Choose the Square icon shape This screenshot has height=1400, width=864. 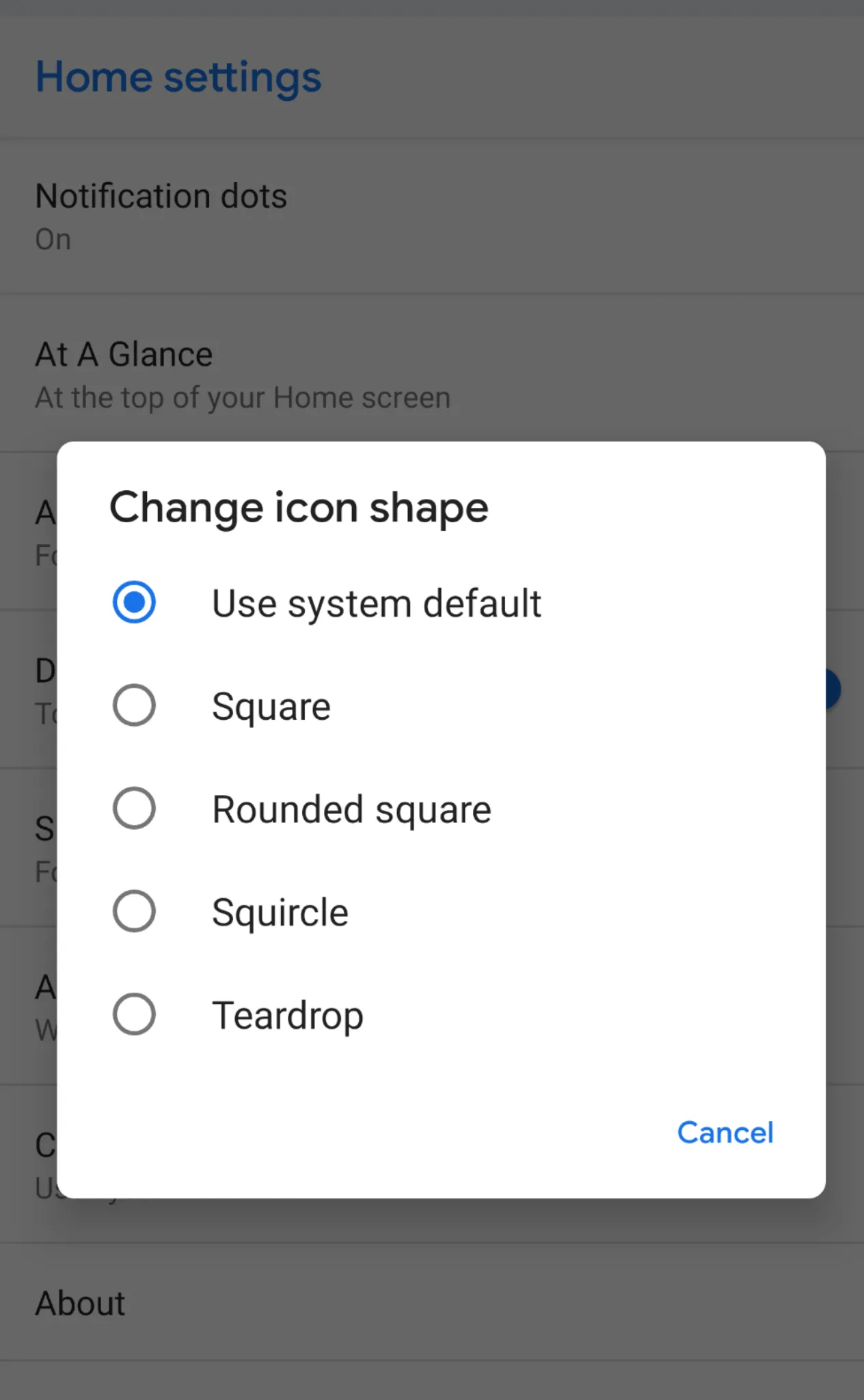pyautogui.click(x=134, y=705)
